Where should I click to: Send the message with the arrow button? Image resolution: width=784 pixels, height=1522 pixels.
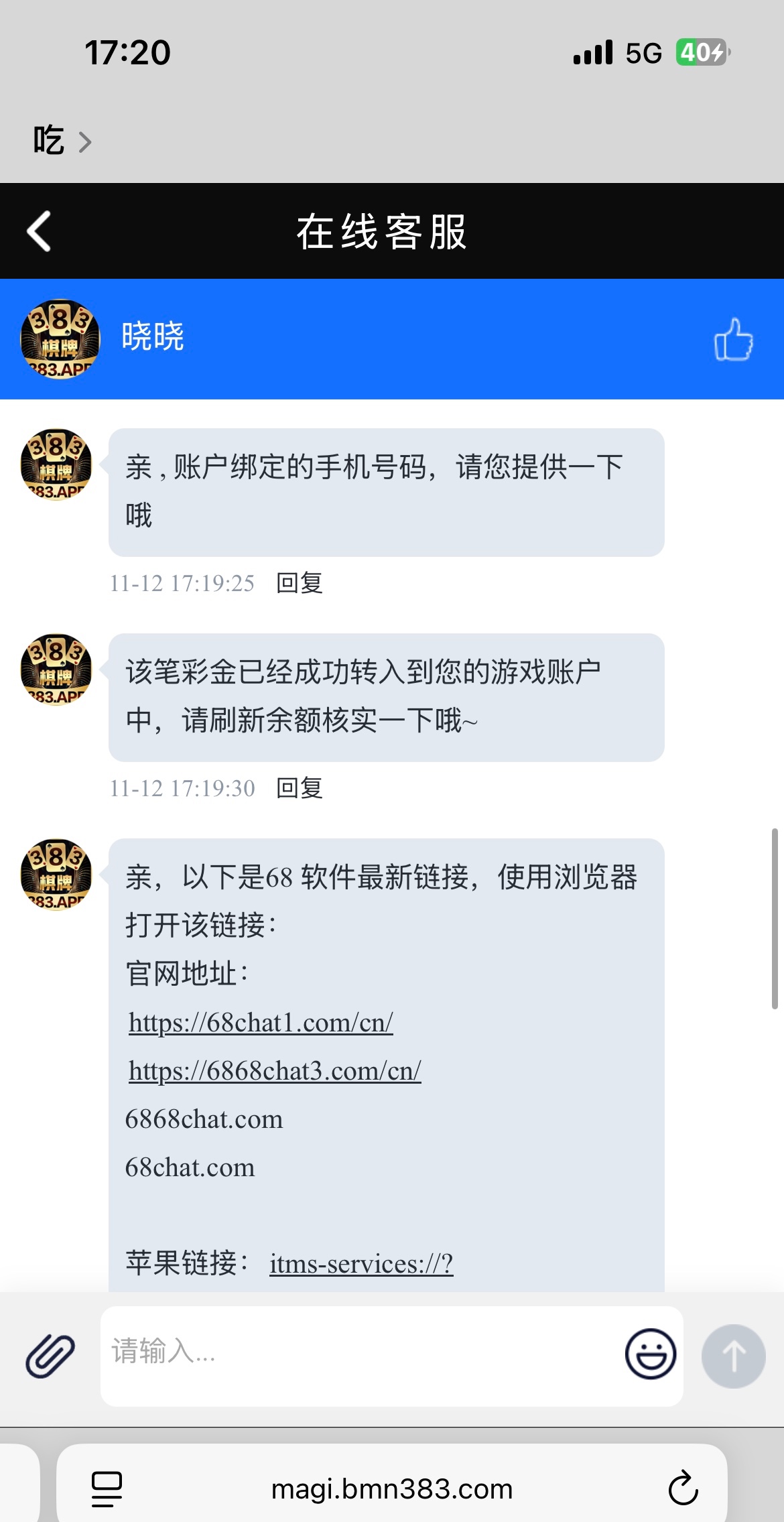click(733, 1356)
